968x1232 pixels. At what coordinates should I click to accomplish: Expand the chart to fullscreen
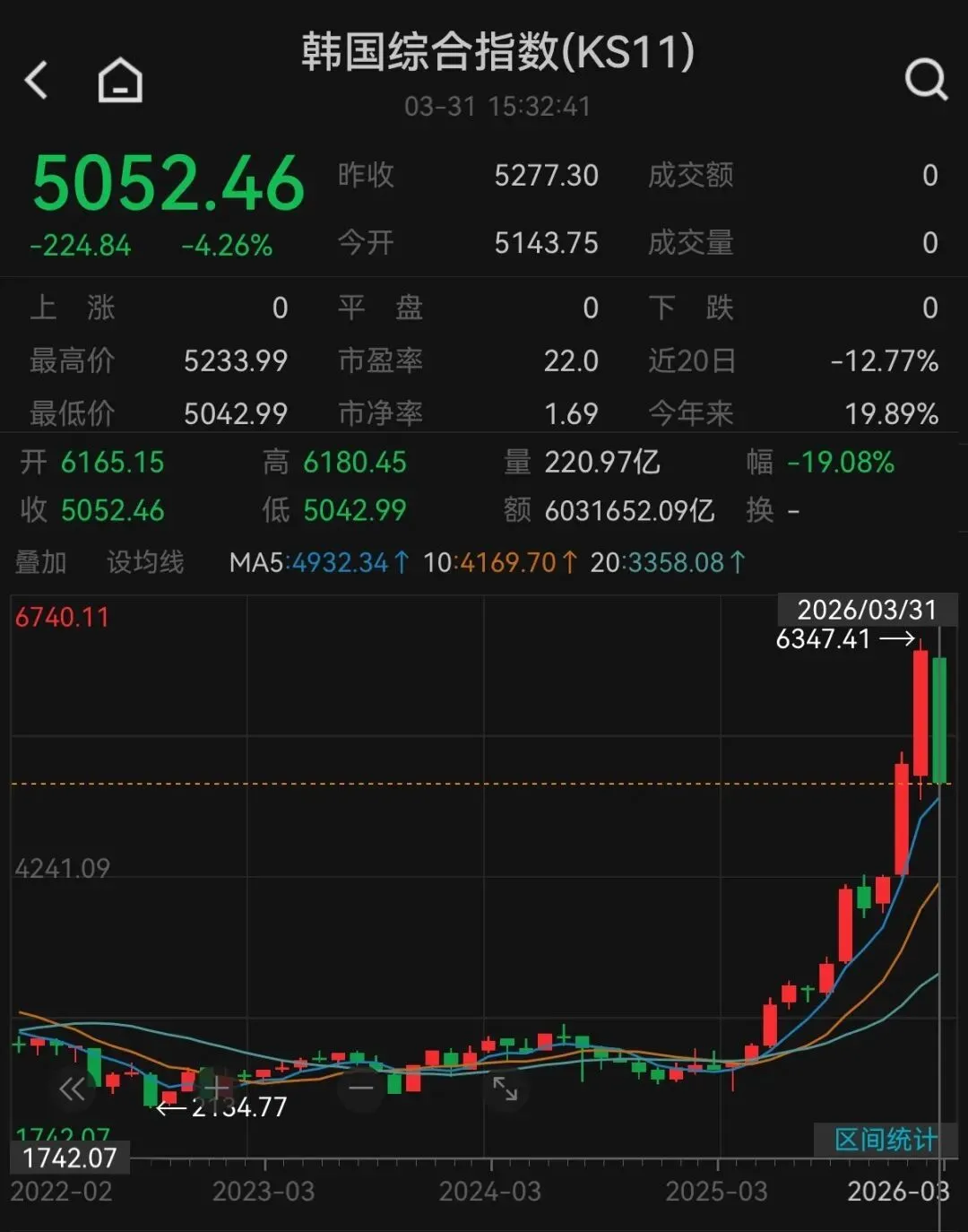(506, 1089)
